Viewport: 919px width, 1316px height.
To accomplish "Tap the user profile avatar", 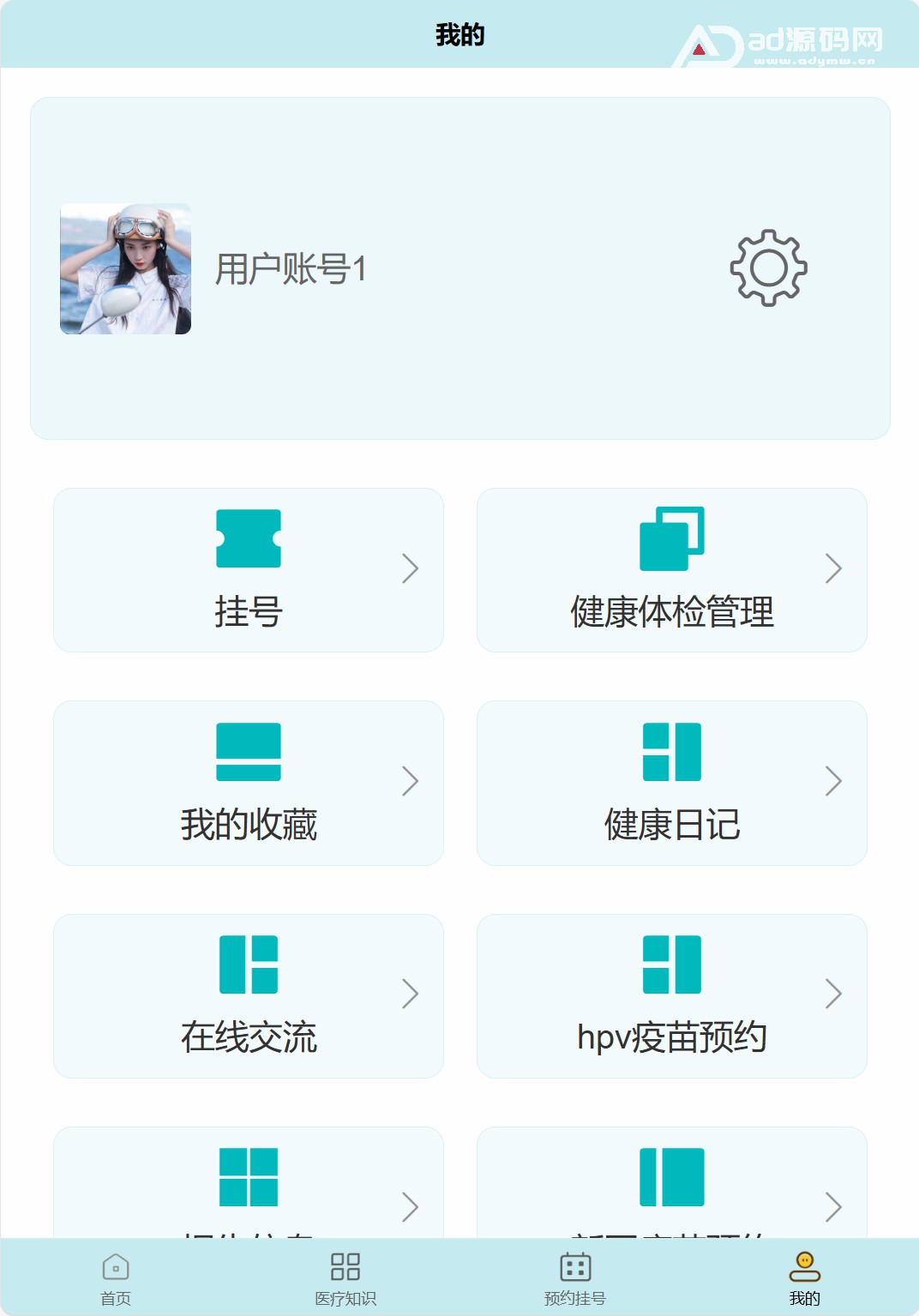I will pyautogui.click(x=125, y=268).
